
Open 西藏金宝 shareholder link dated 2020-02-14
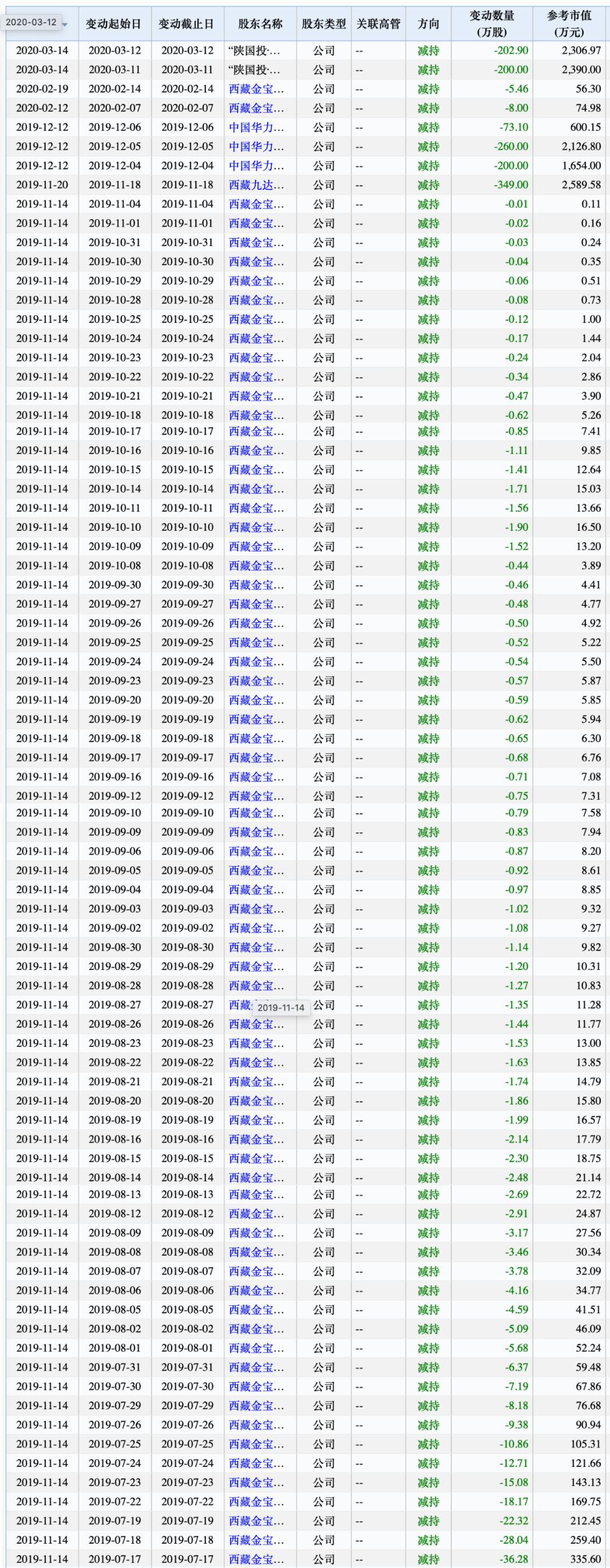[x=255, y=89]
